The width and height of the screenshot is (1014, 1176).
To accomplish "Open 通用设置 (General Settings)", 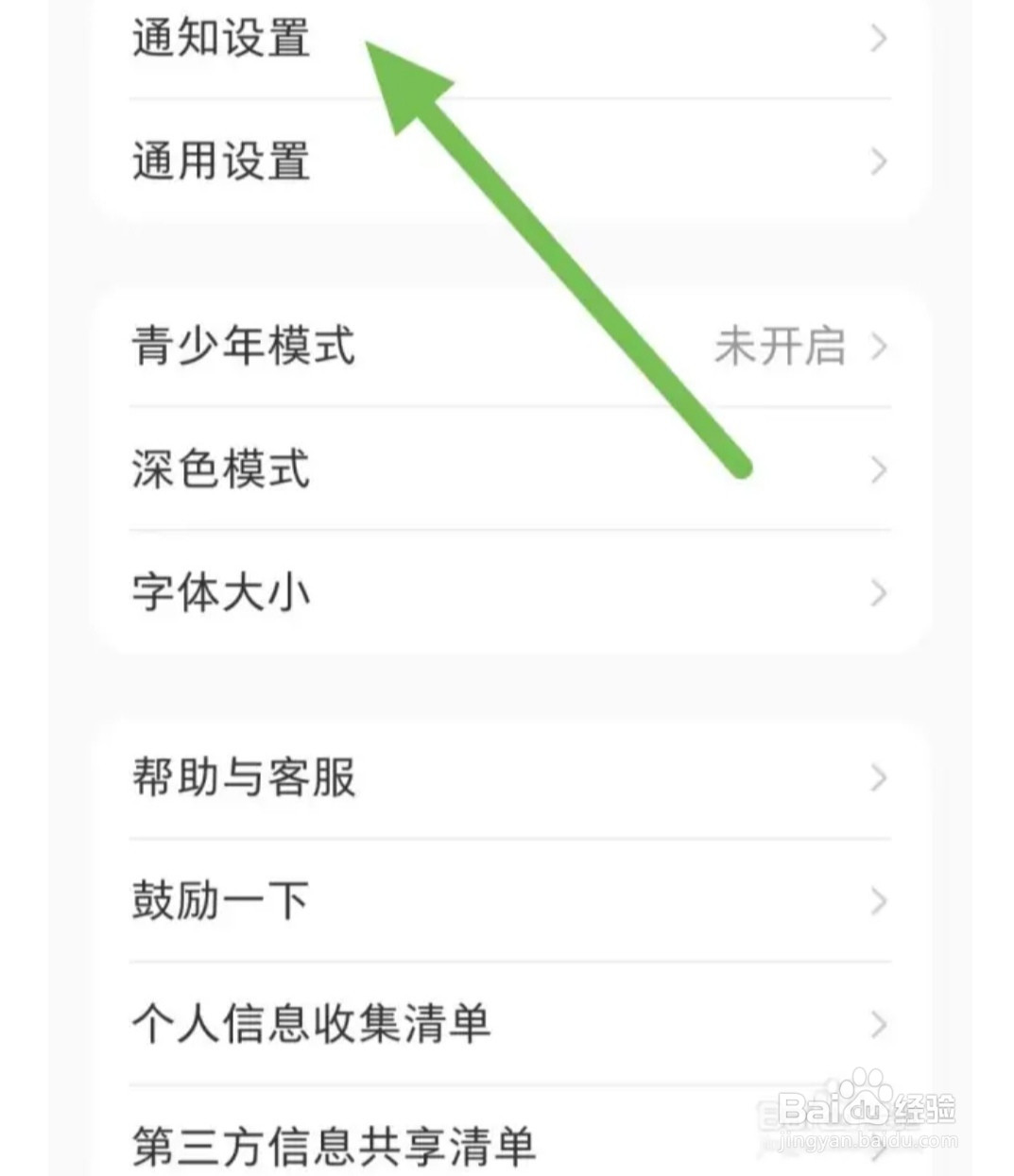I will click(223, 162).
